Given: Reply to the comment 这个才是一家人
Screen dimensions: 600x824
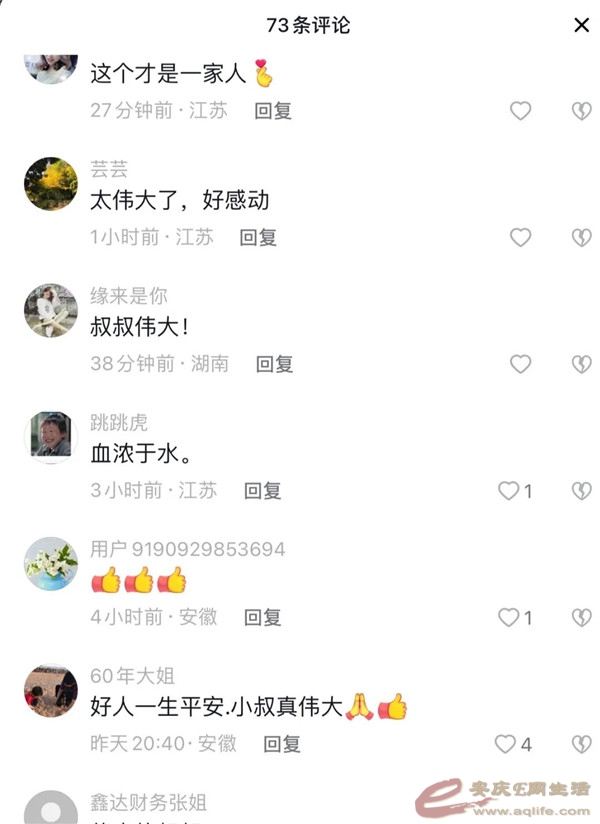Looking at the screenshot, I should 273,111.
